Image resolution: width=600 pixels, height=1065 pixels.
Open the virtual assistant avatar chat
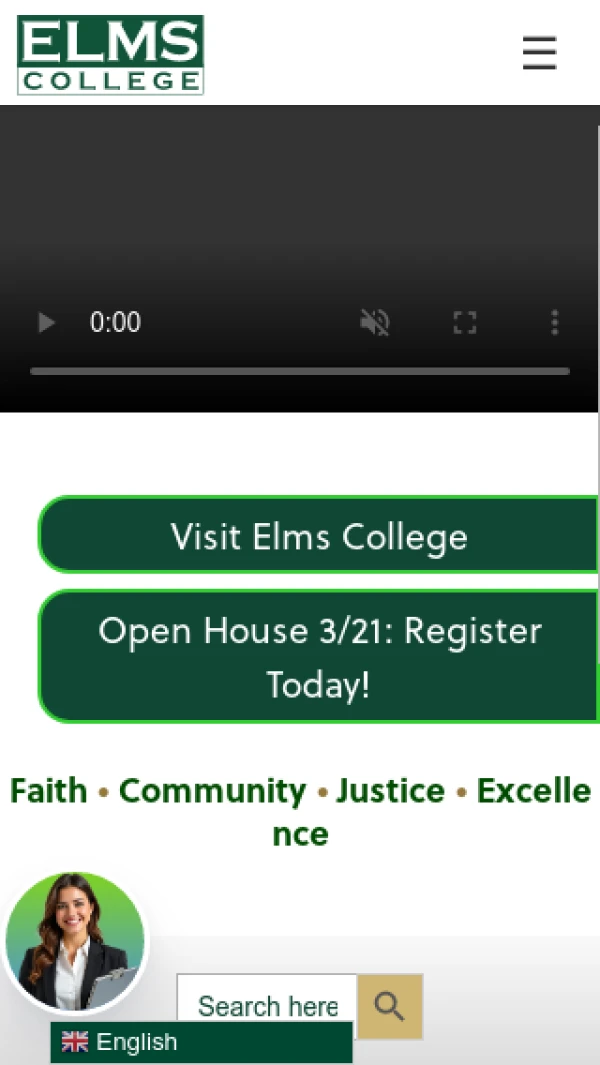click(x=75, y=942)
